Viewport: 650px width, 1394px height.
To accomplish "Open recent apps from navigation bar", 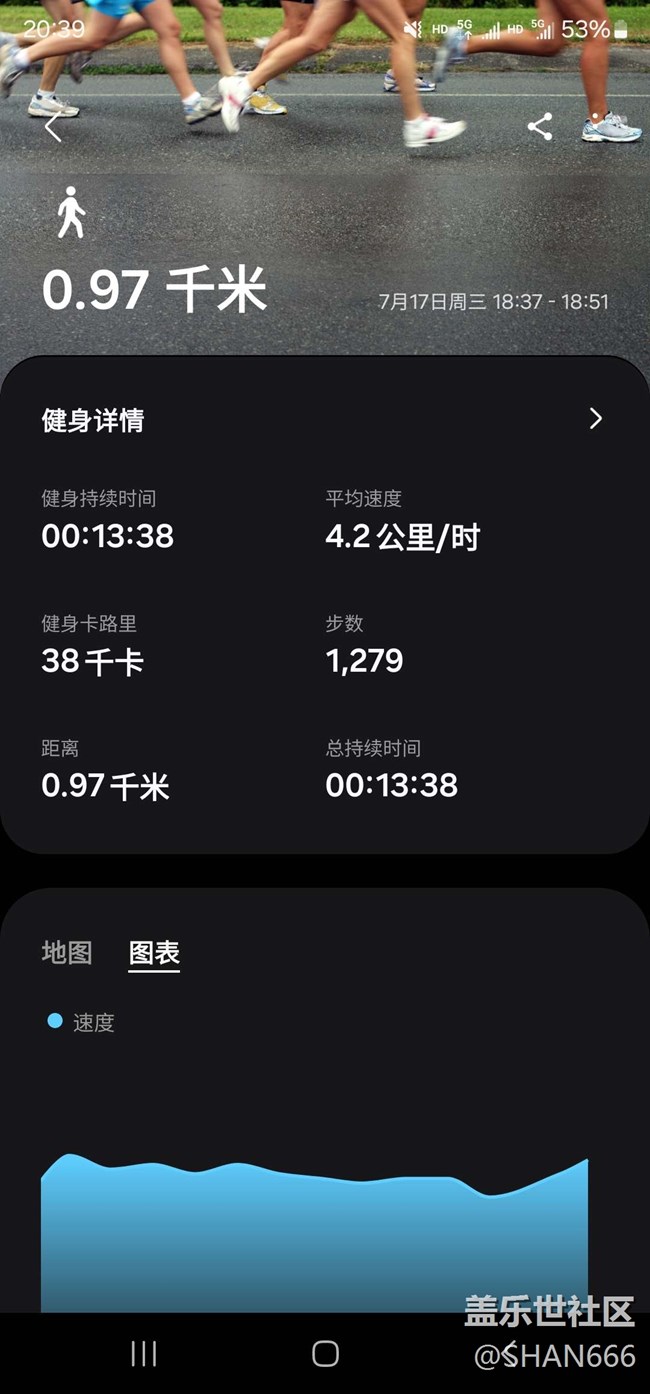I will pos(144,1353).
